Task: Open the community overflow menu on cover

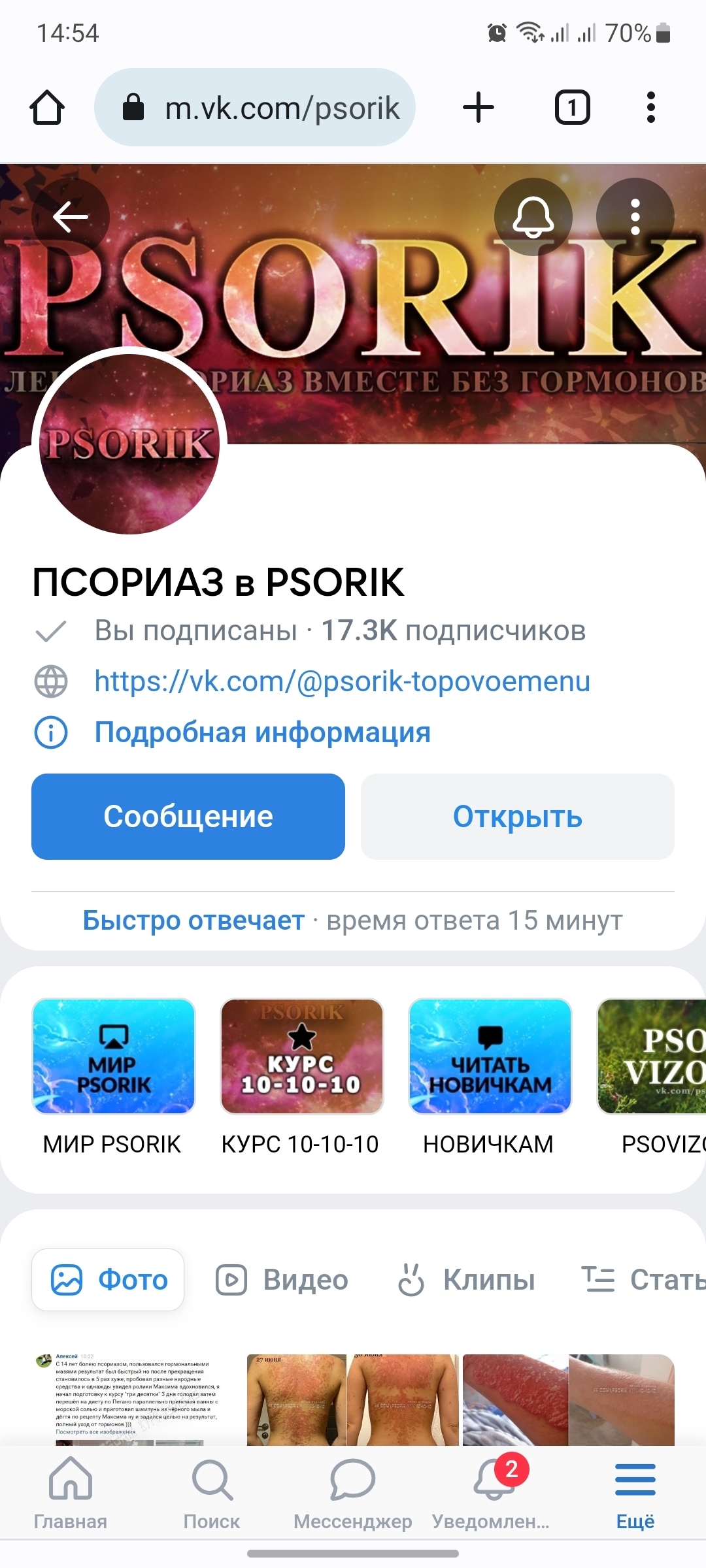Action: coord(635,217)
